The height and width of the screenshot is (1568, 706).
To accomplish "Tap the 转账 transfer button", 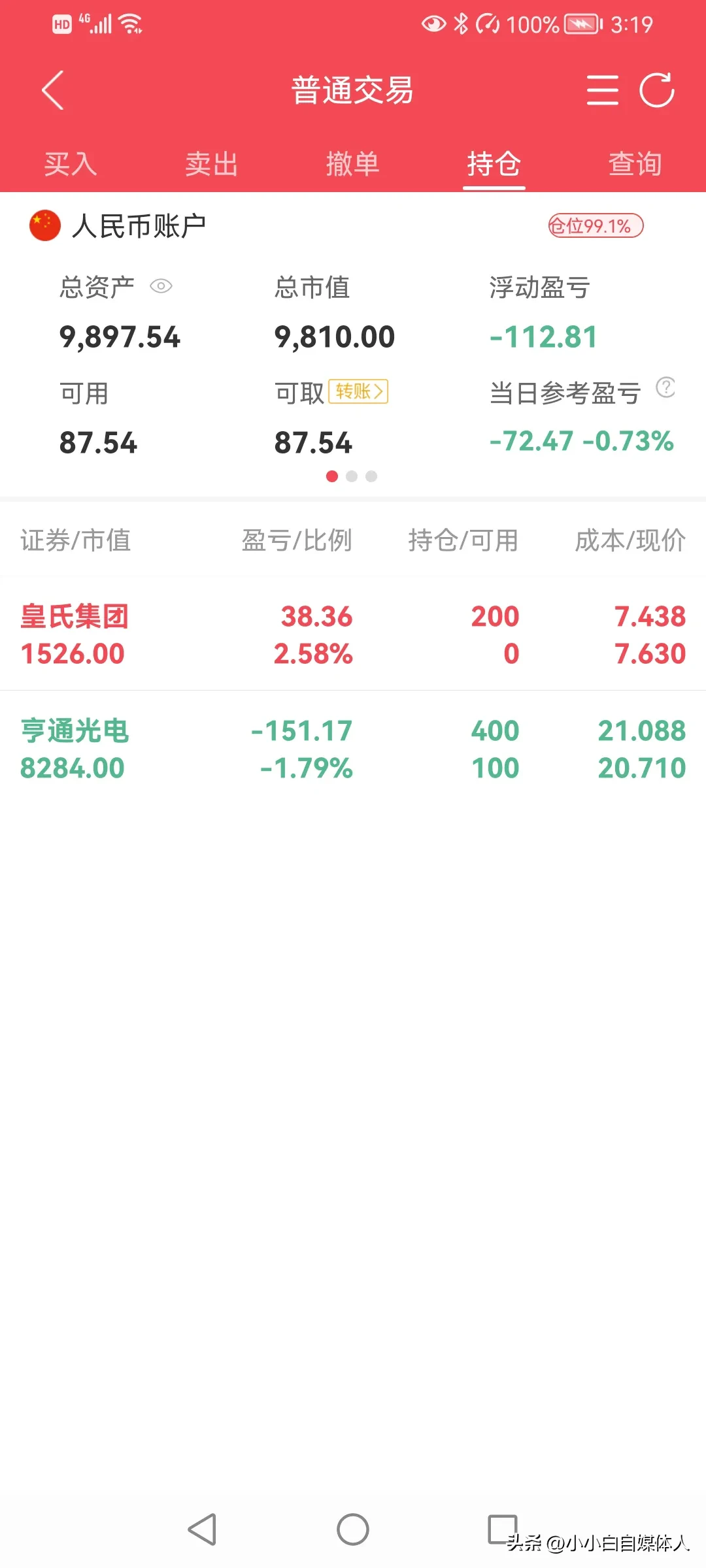I will coord(358,391).
